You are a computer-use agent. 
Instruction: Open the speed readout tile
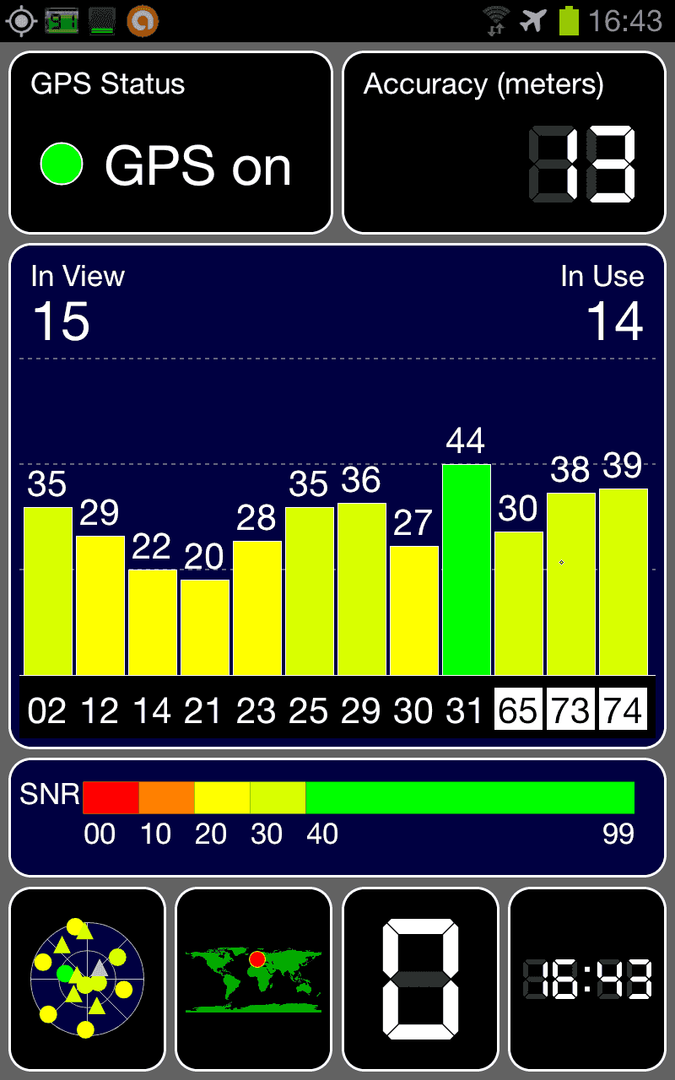coord(420,978)
